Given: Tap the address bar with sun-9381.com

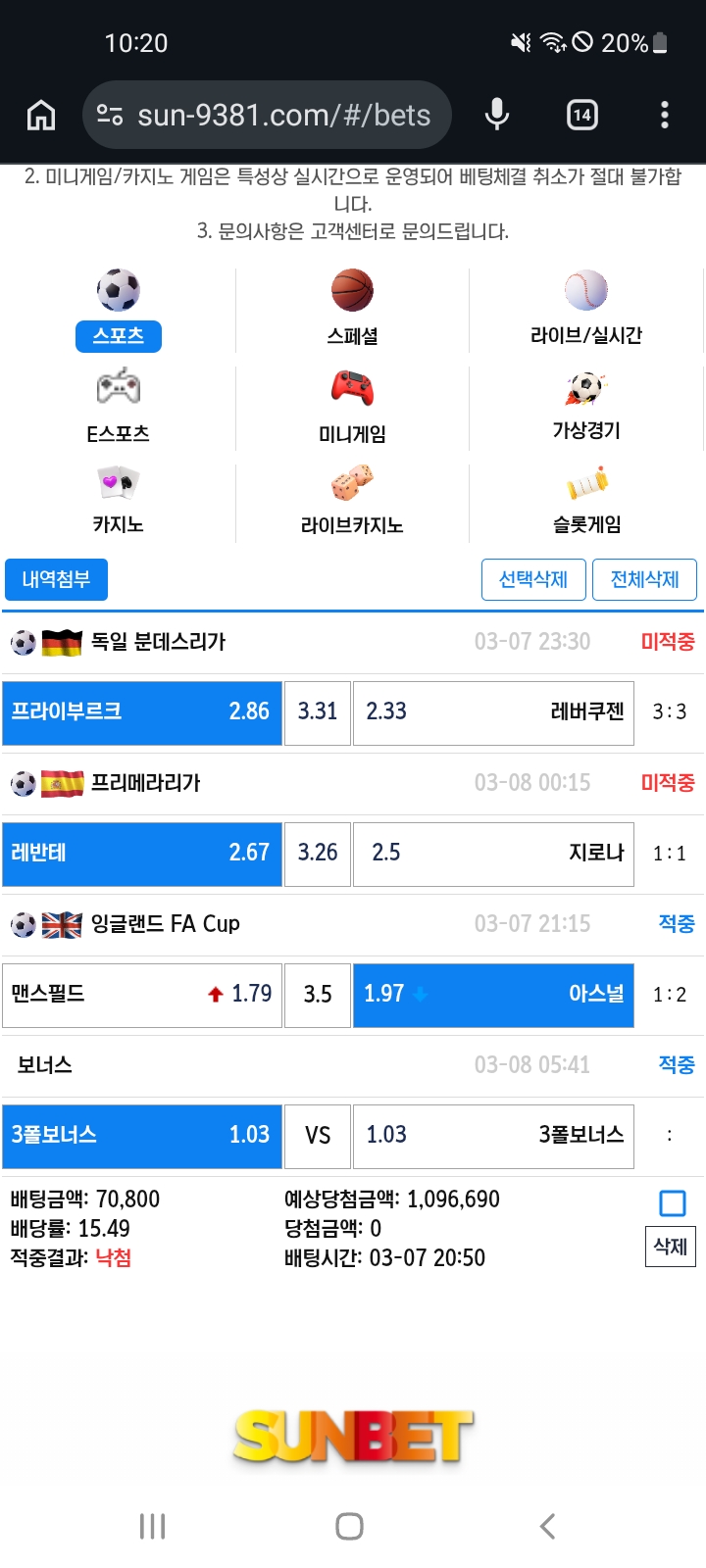Looking at the screenshot, I should 266,116.
